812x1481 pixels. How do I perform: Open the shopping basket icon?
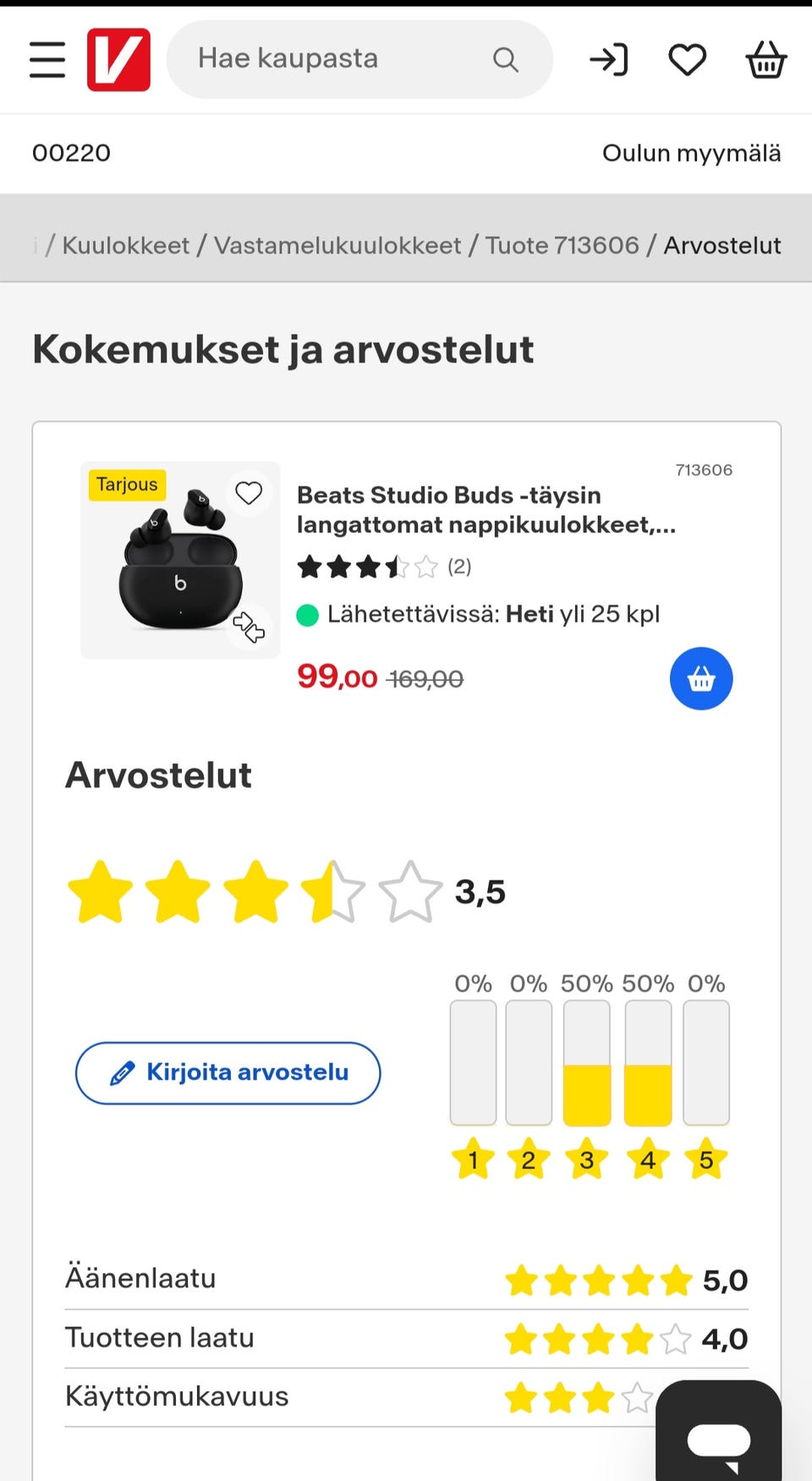click(765, 59)
